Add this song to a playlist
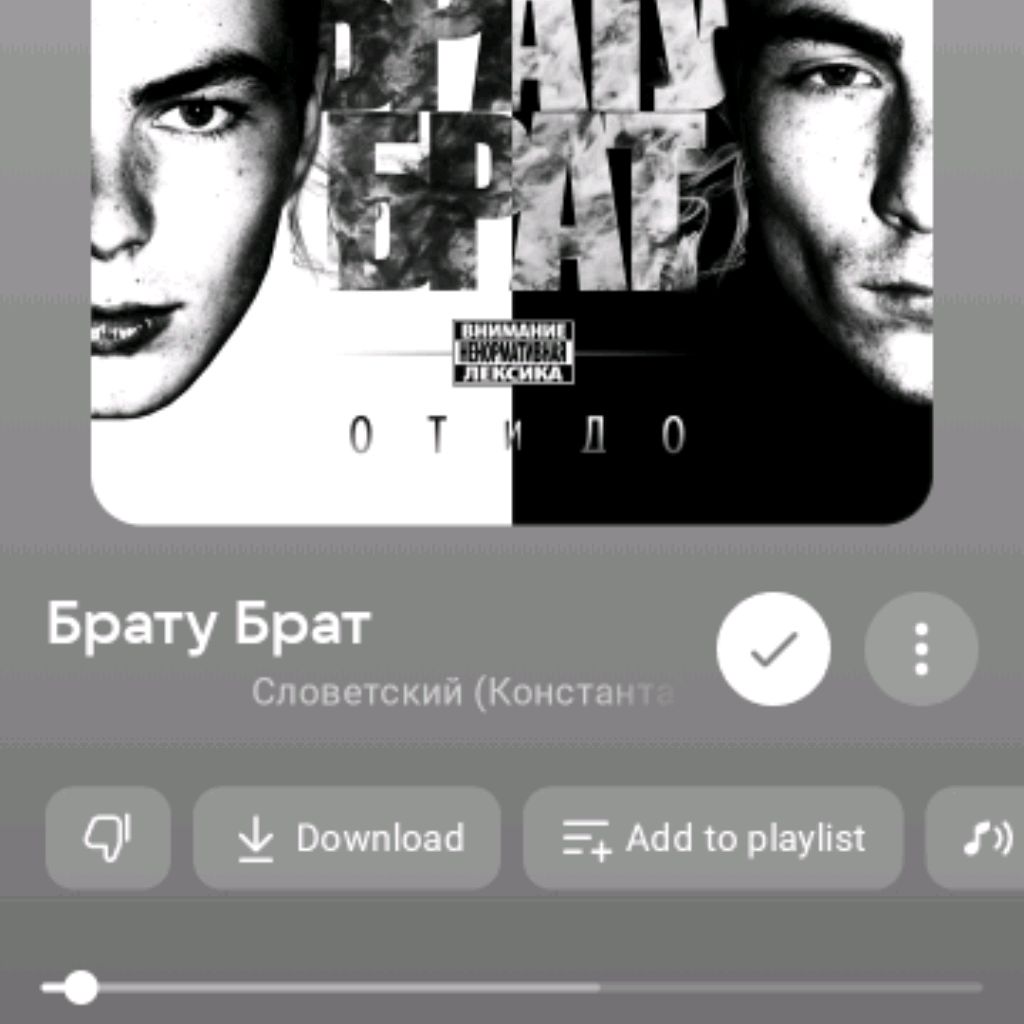 tap(713, 838)
